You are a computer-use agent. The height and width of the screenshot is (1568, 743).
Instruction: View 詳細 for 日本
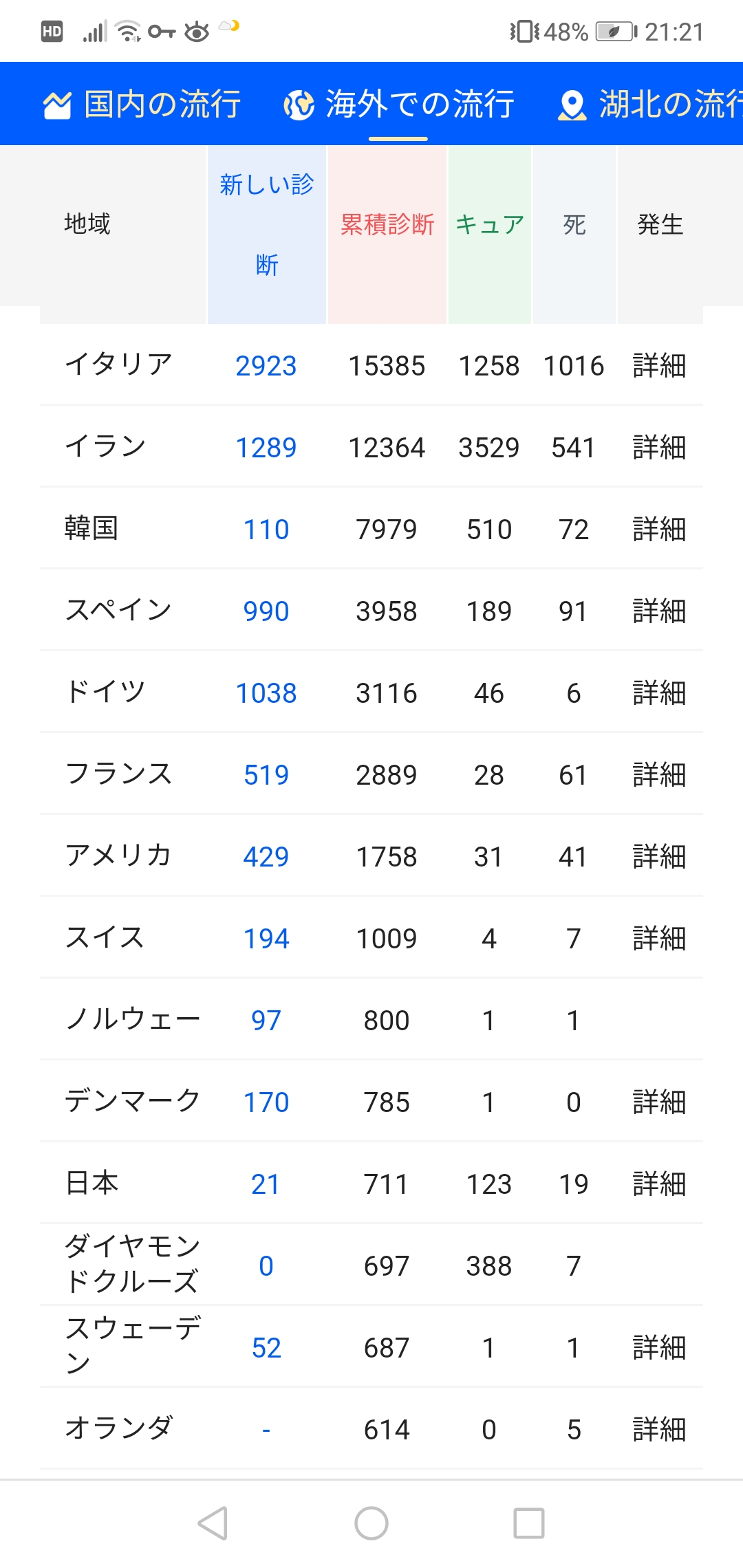[659, 1184]
